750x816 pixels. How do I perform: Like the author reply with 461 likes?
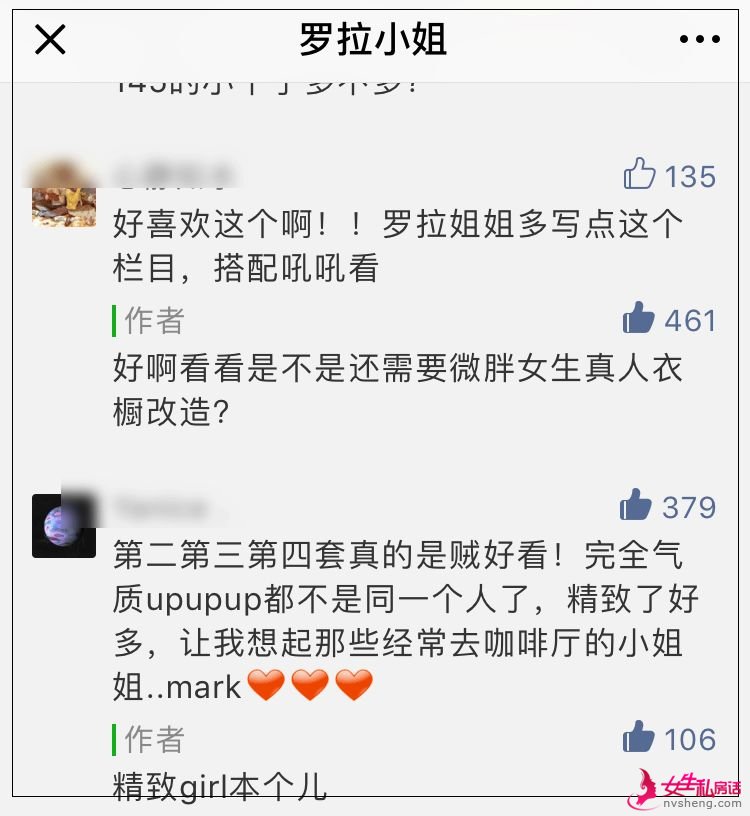click(x=639, y=319)
